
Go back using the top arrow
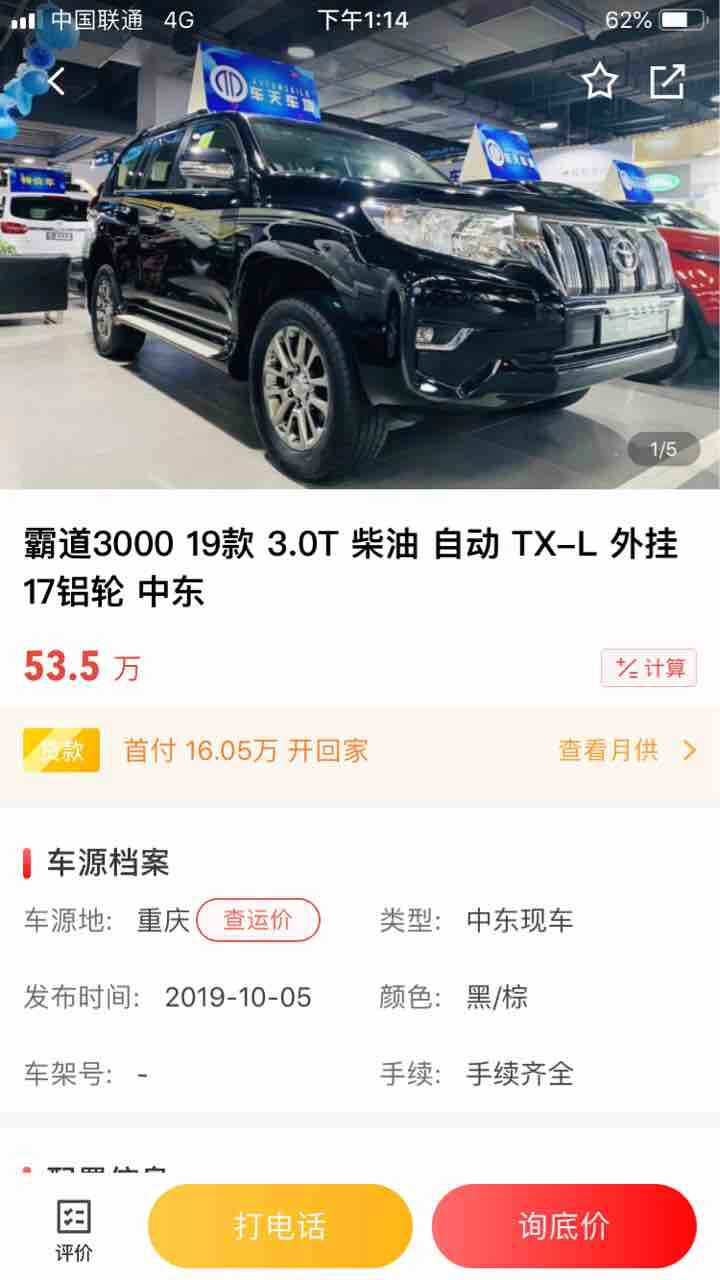pyautogui.click(x=57, y=82)
